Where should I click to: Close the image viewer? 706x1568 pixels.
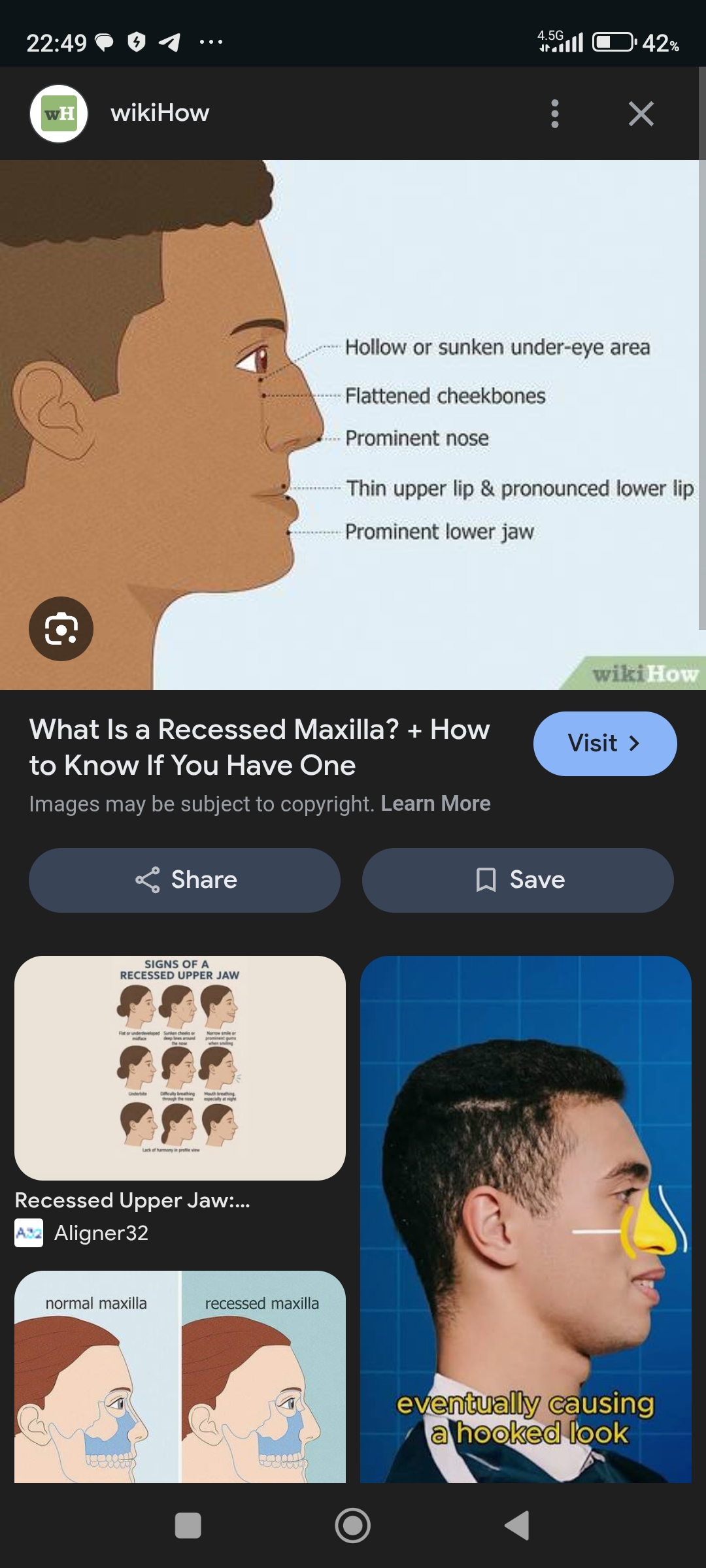click(x=641, y=114)
